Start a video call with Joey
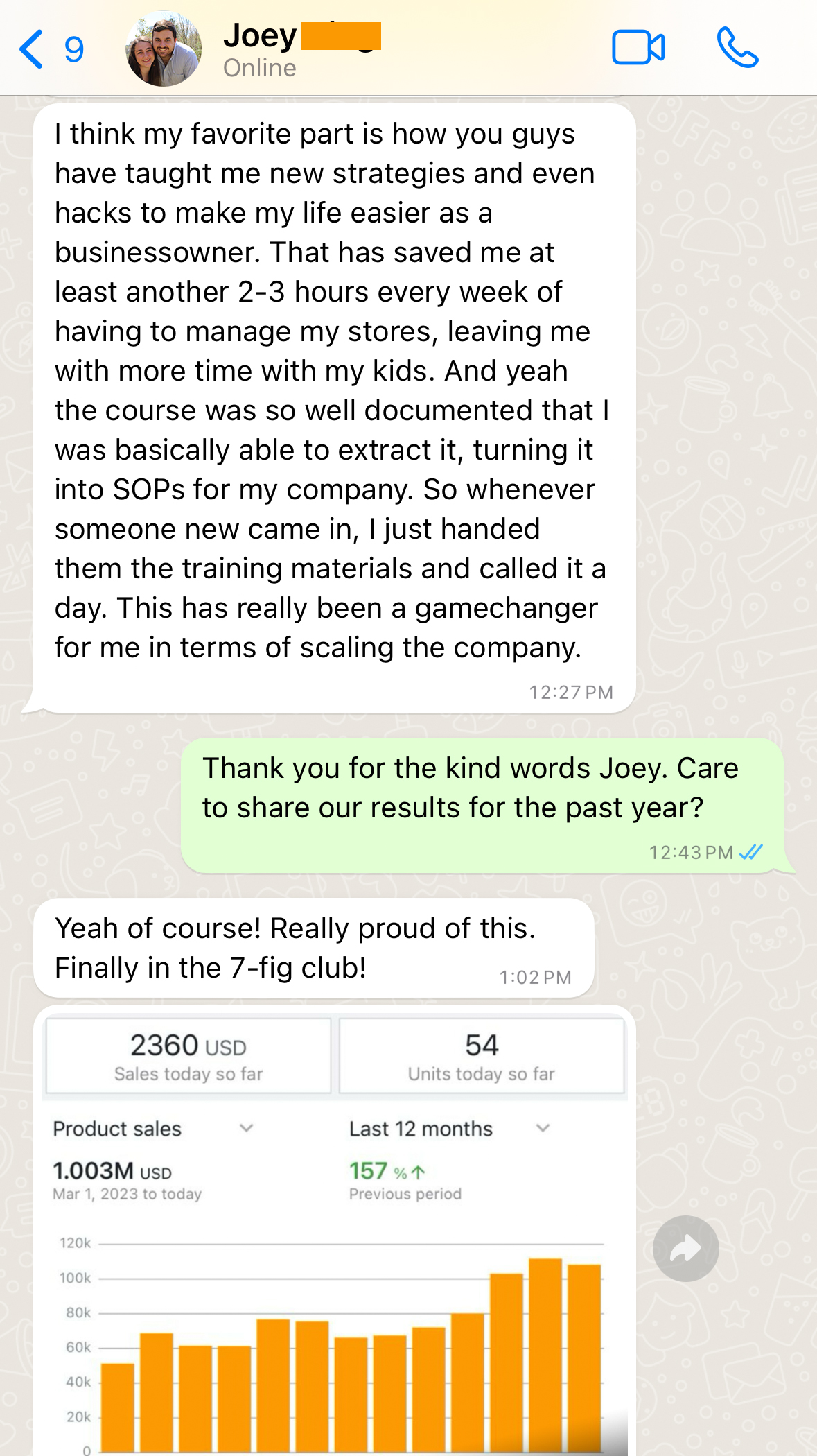The image size is (817, 1456). point(638,48)
